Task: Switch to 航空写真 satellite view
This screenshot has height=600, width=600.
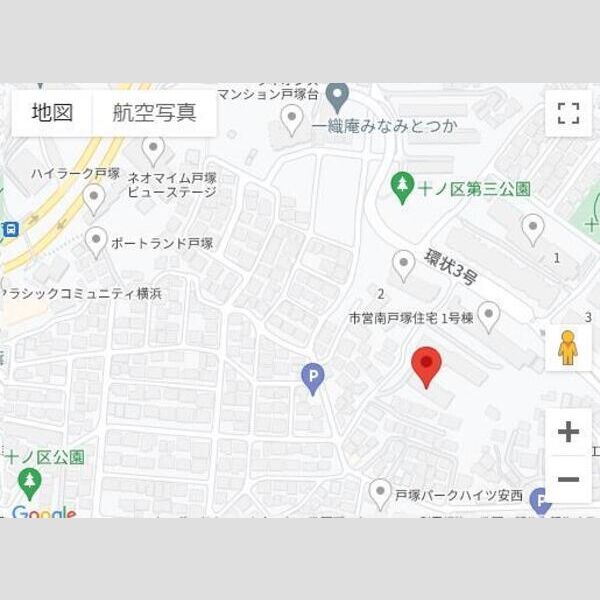Action: 154,113
